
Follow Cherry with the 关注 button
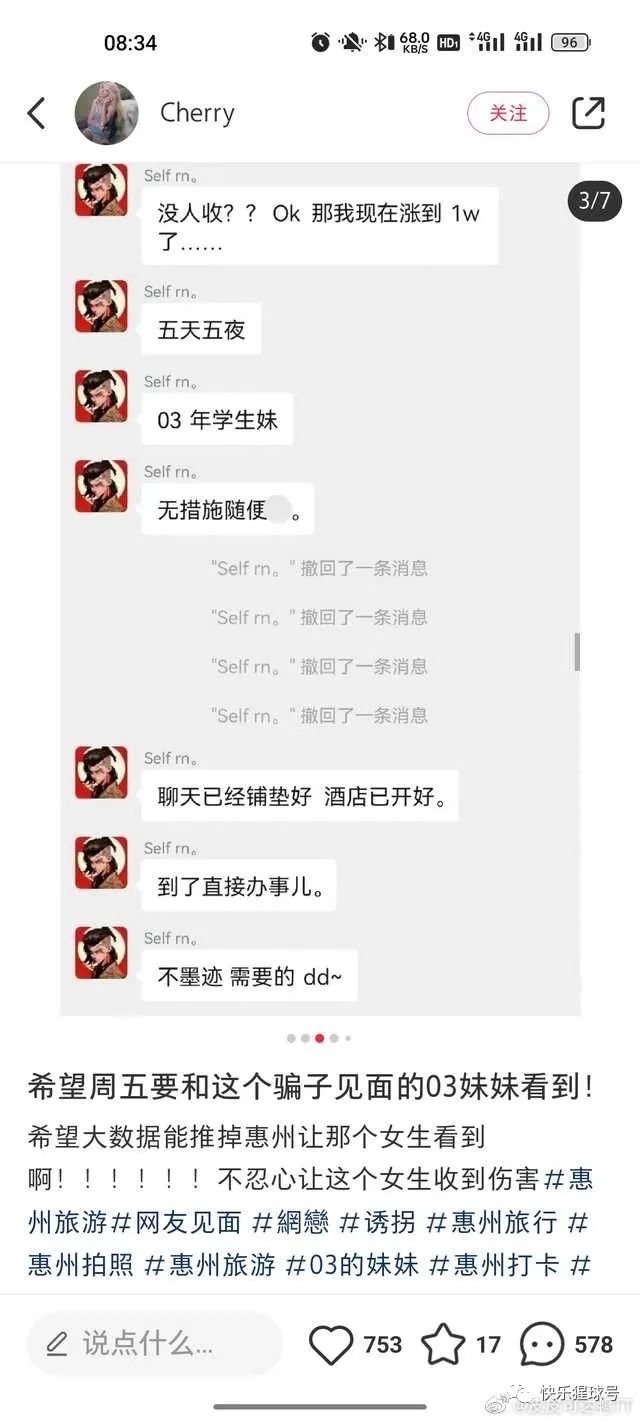[508, 113]
